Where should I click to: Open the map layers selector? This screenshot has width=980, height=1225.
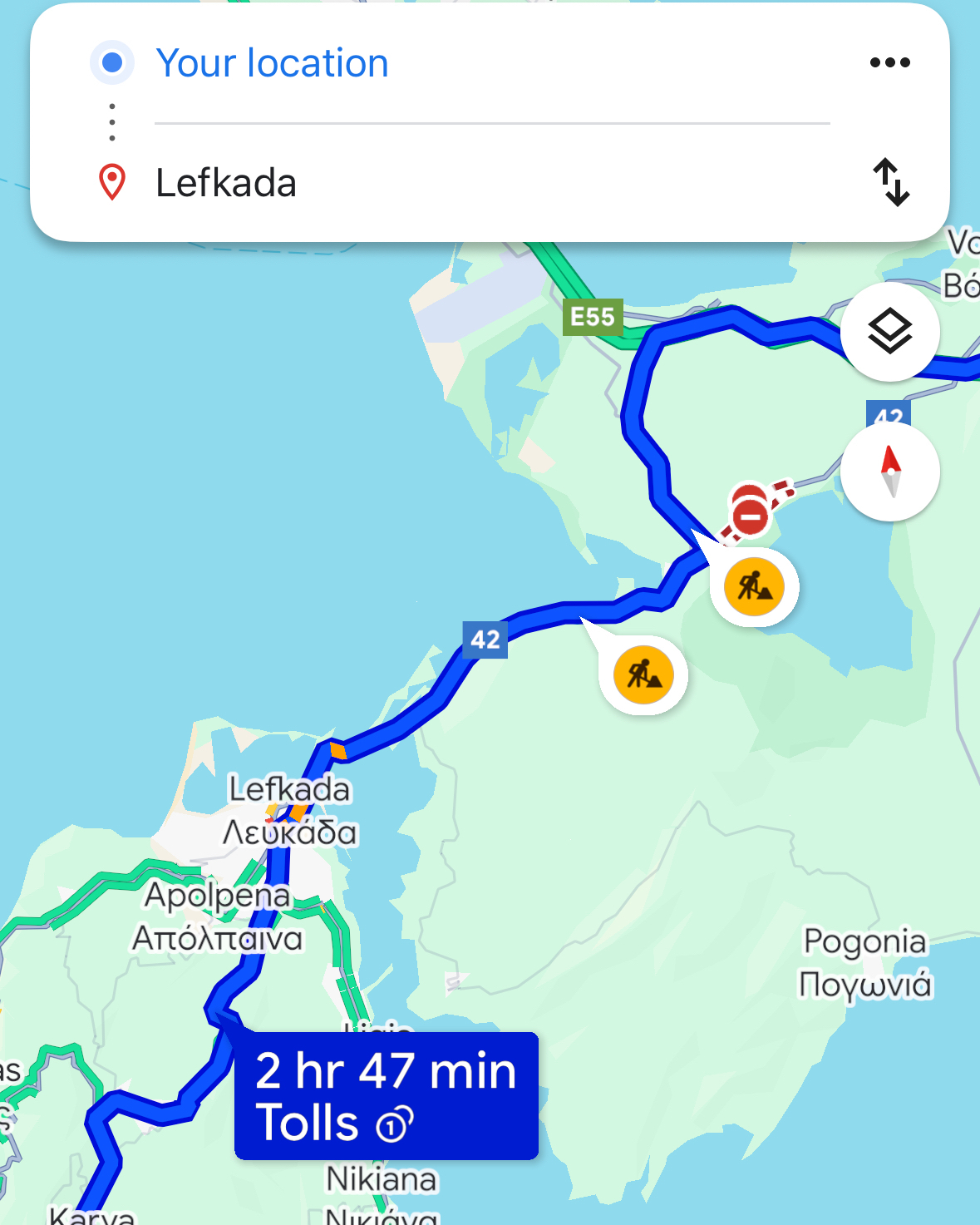(890, 332)
